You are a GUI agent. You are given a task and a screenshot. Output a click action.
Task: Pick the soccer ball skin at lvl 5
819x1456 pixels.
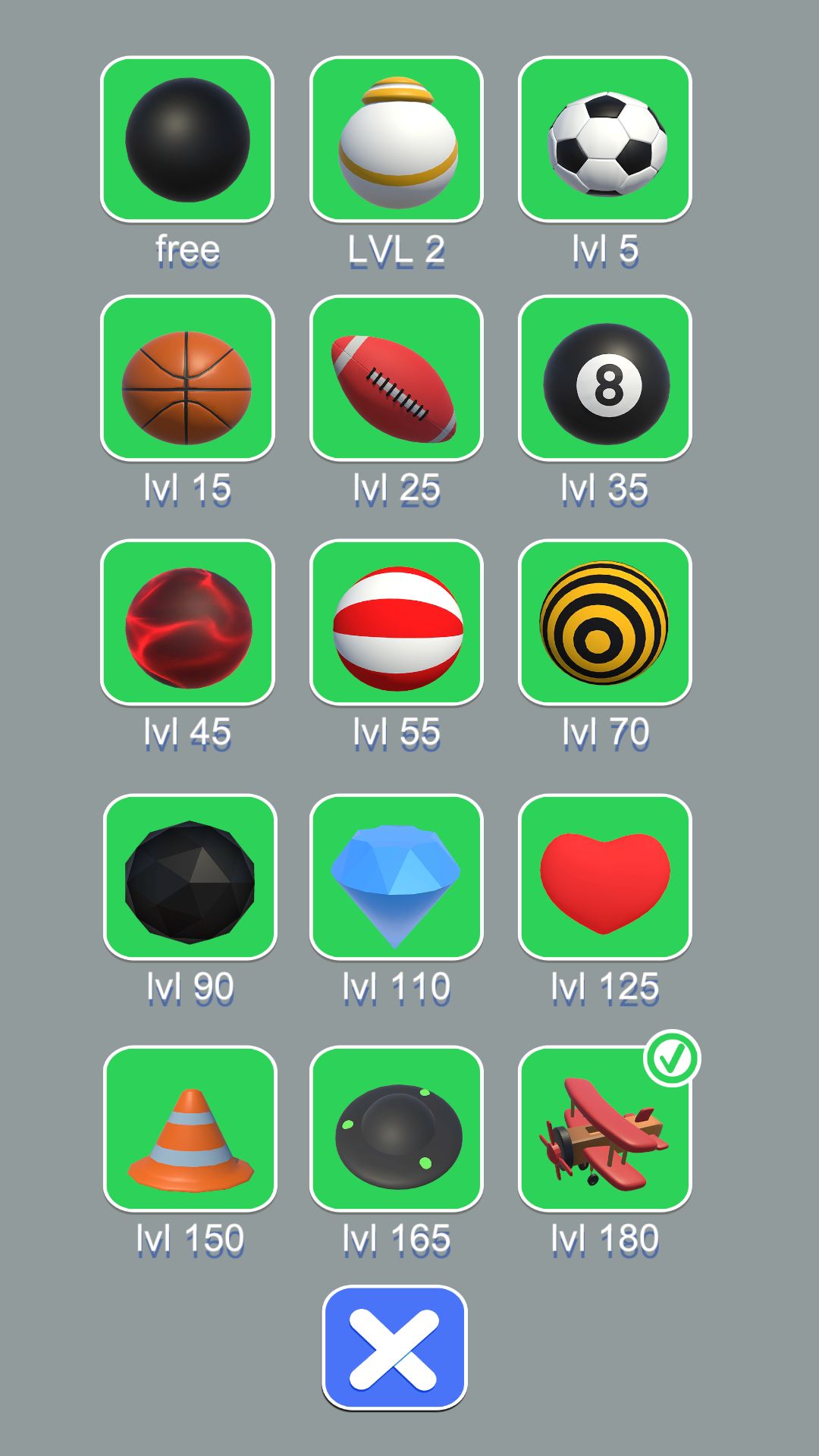click(x=605, y=140)
